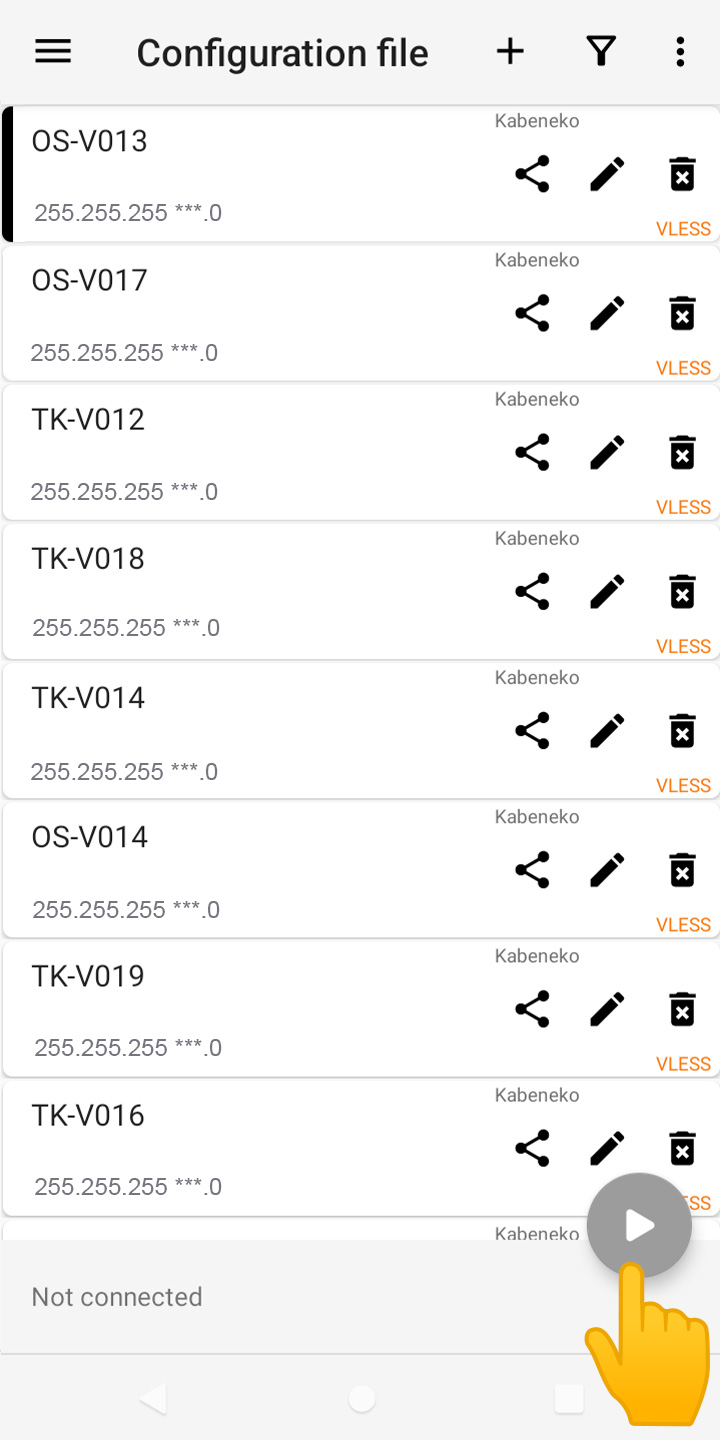Share the OS-V013 configuration

pos(532,173)
